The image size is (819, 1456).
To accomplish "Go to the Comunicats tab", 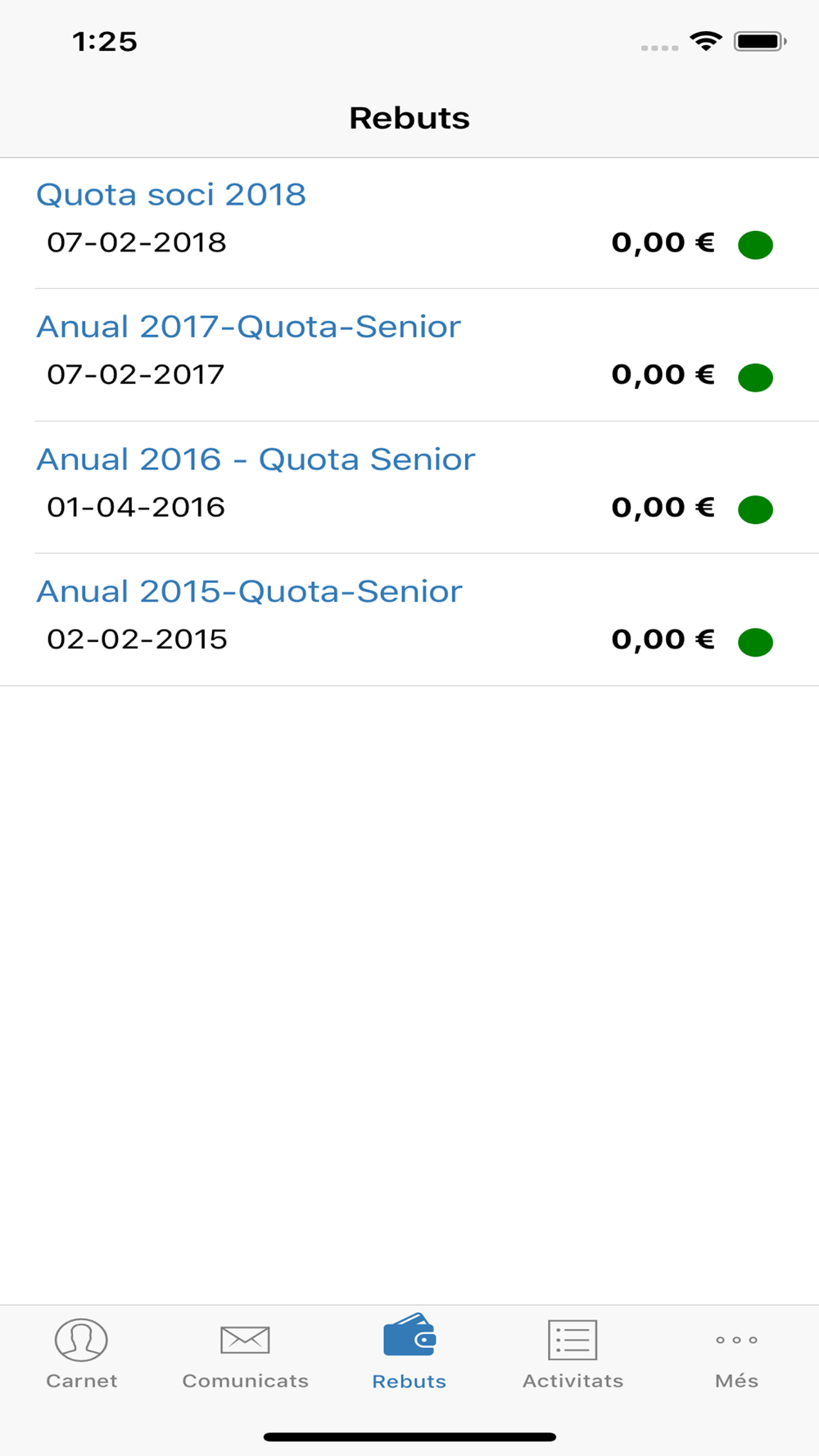I will click(246, 1354).
